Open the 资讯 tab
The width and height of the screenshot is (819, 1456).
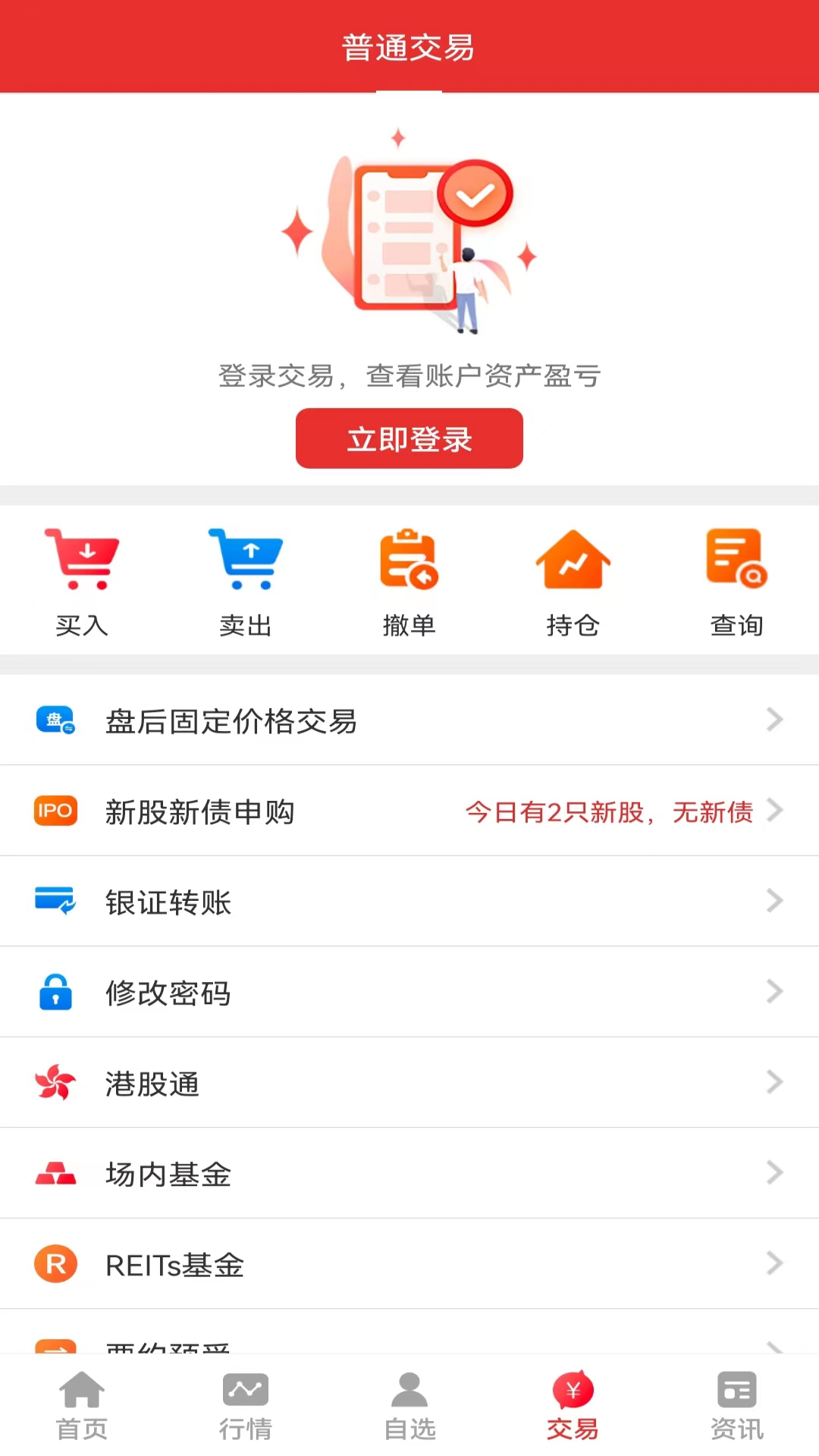tap(737, 1407)
